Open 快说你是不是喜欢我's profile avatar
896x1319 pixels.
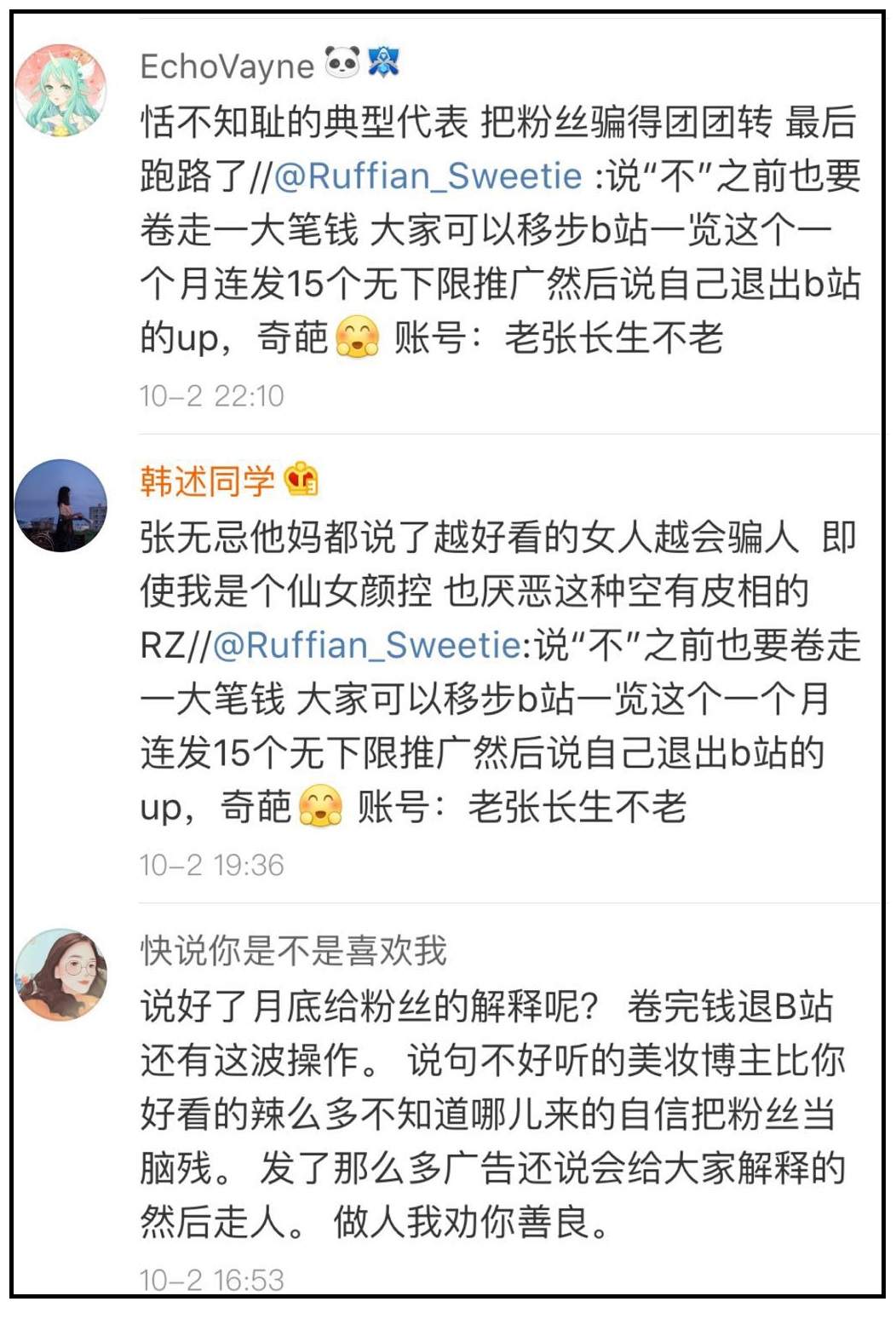point(61,974)
